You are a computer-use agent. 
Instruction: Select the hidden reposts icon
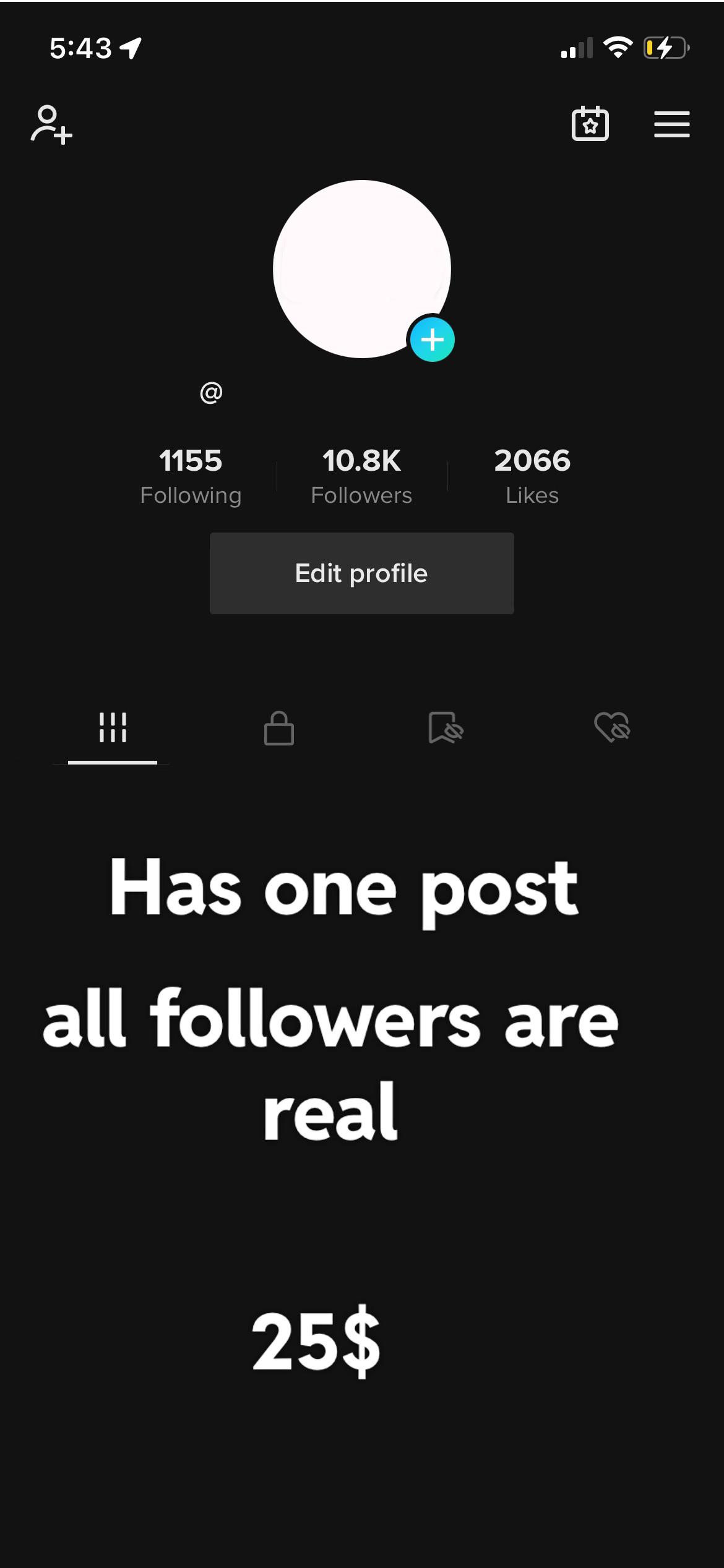tap(444, 728)
